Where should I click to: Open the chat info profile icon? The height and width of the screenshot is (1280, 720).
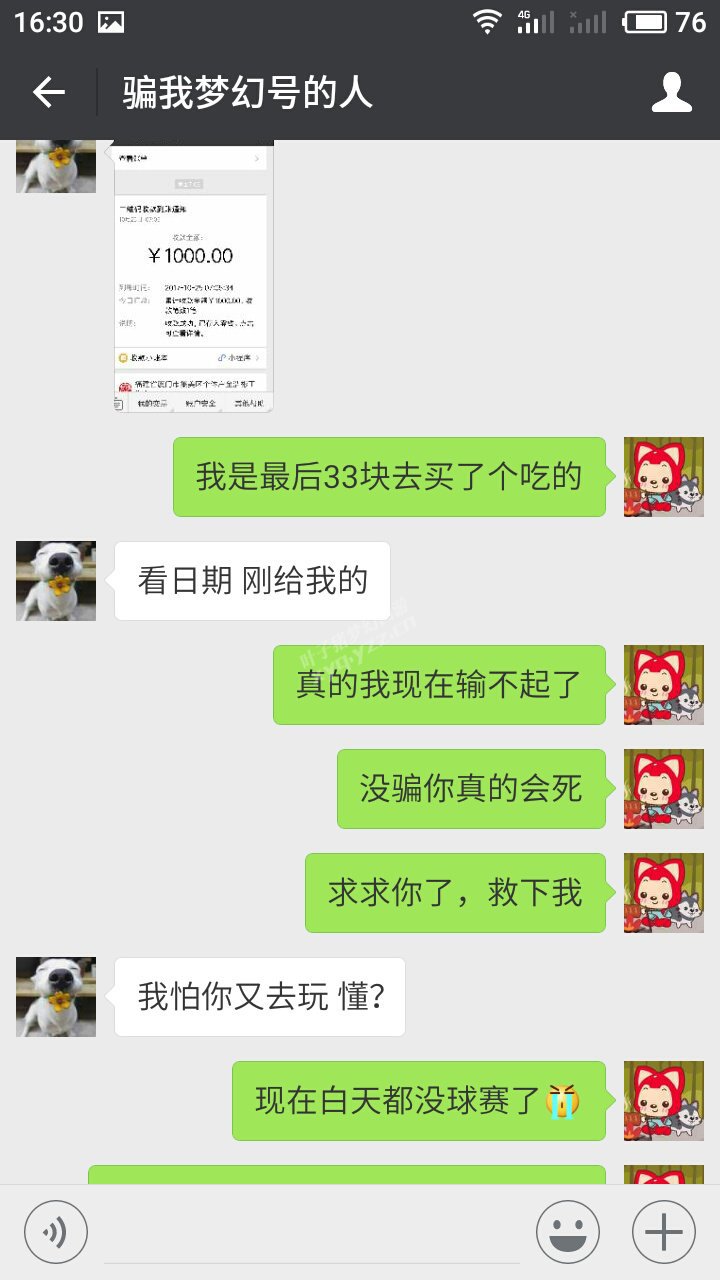click(672, 93)
